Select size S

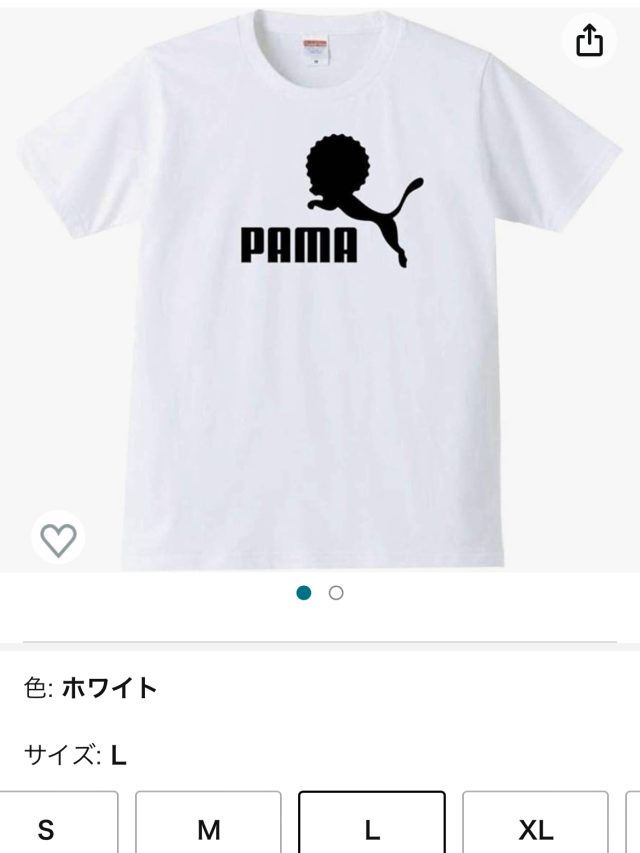click(x=46, y=827)
